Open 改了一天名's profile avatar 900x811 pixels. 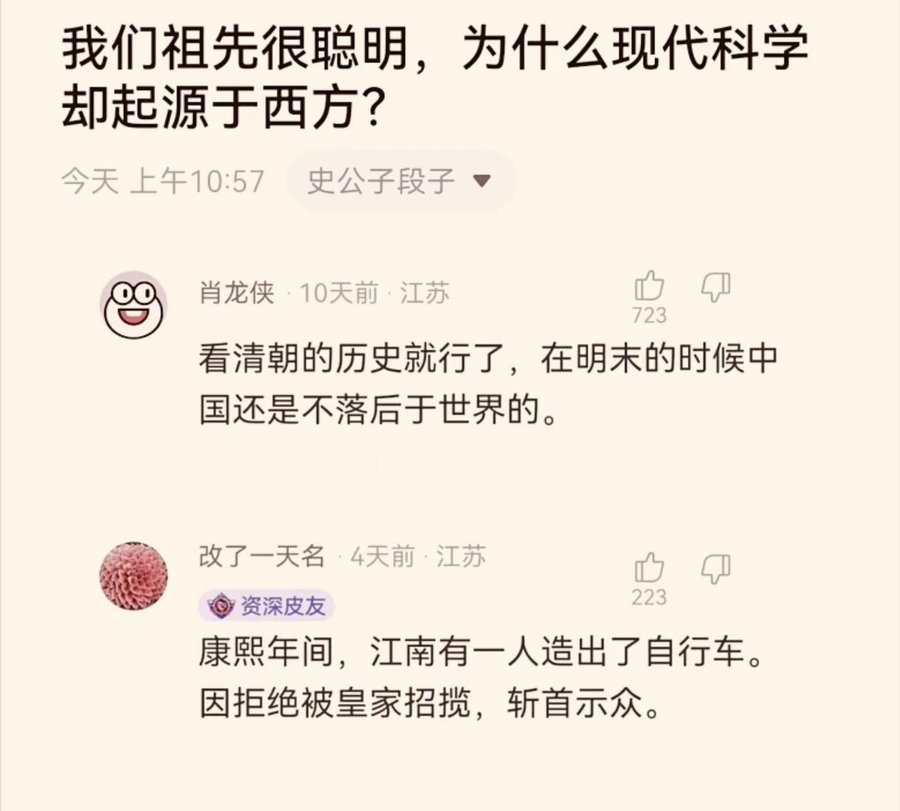133,577
